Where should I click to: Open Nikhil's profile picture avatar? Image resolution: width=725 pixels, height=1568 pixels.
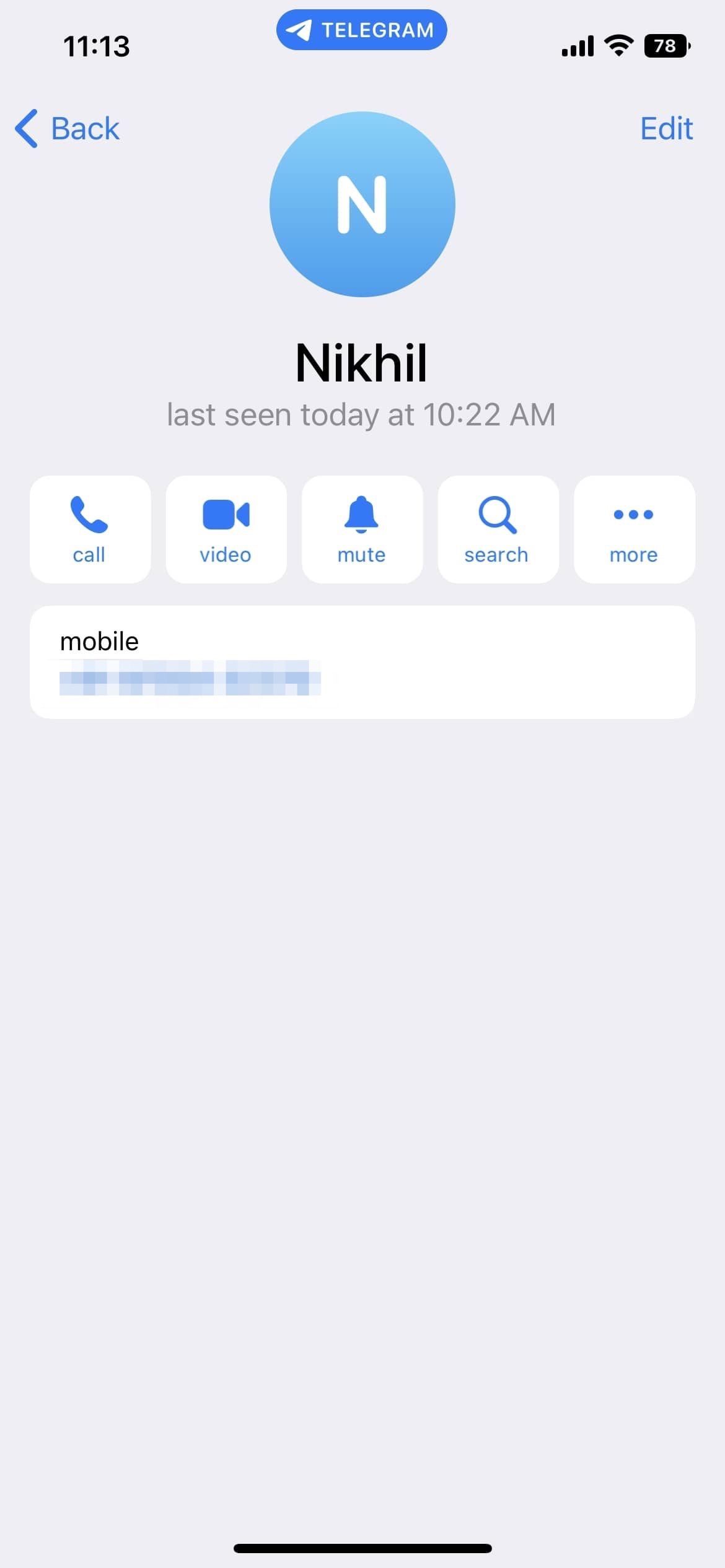click(362, 204)
